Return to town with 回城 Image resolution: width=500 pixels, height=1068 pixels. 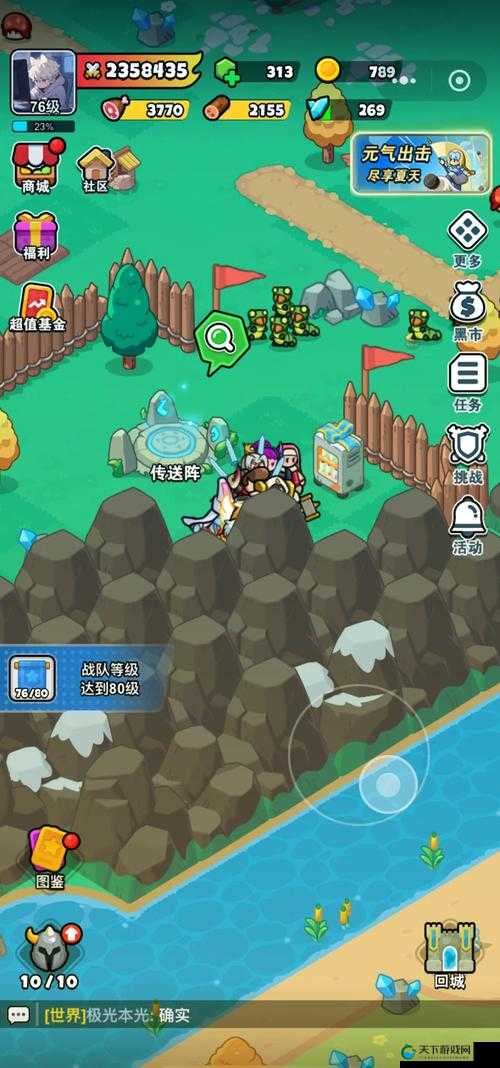point(450,956)
